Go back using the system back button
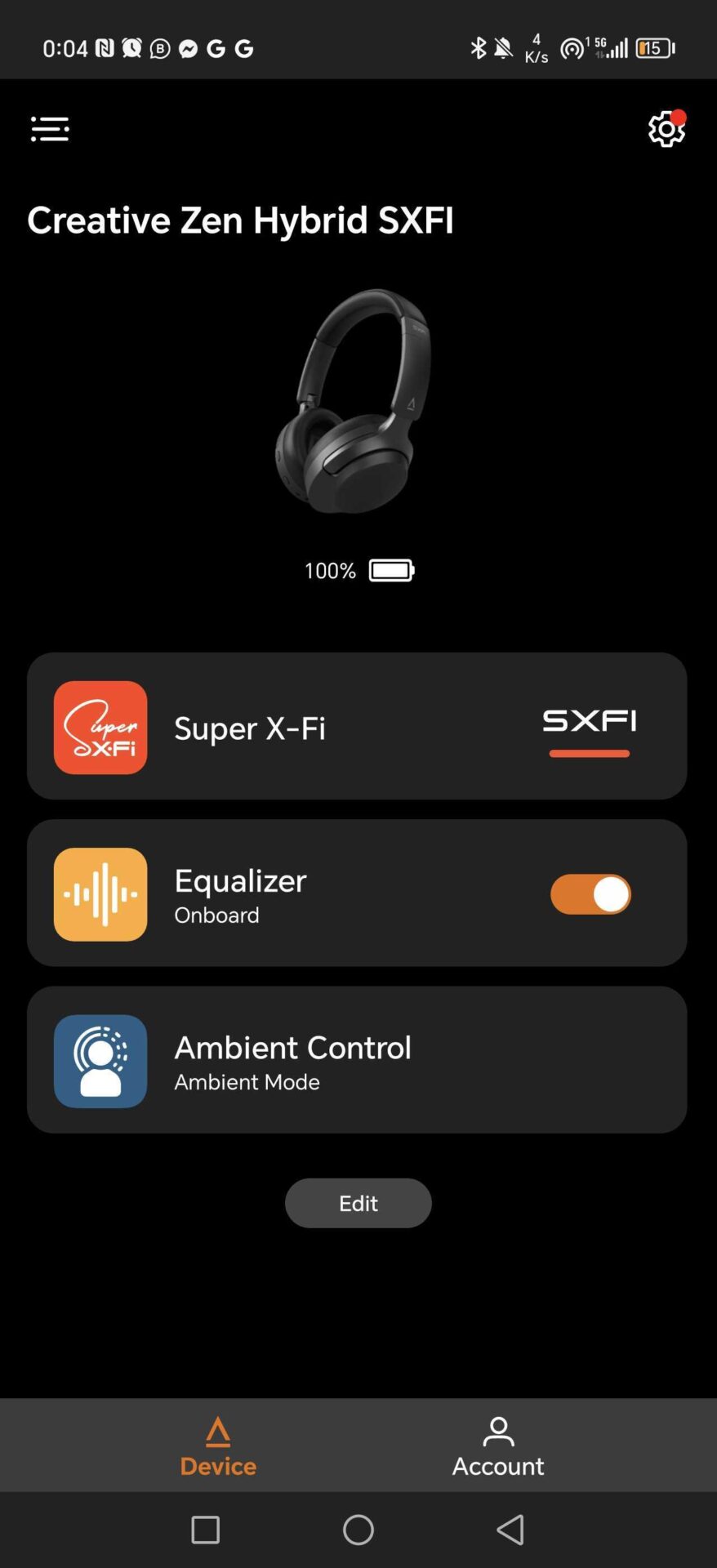The height and width of the screenshot is (1568, 717). point(510,1530)
